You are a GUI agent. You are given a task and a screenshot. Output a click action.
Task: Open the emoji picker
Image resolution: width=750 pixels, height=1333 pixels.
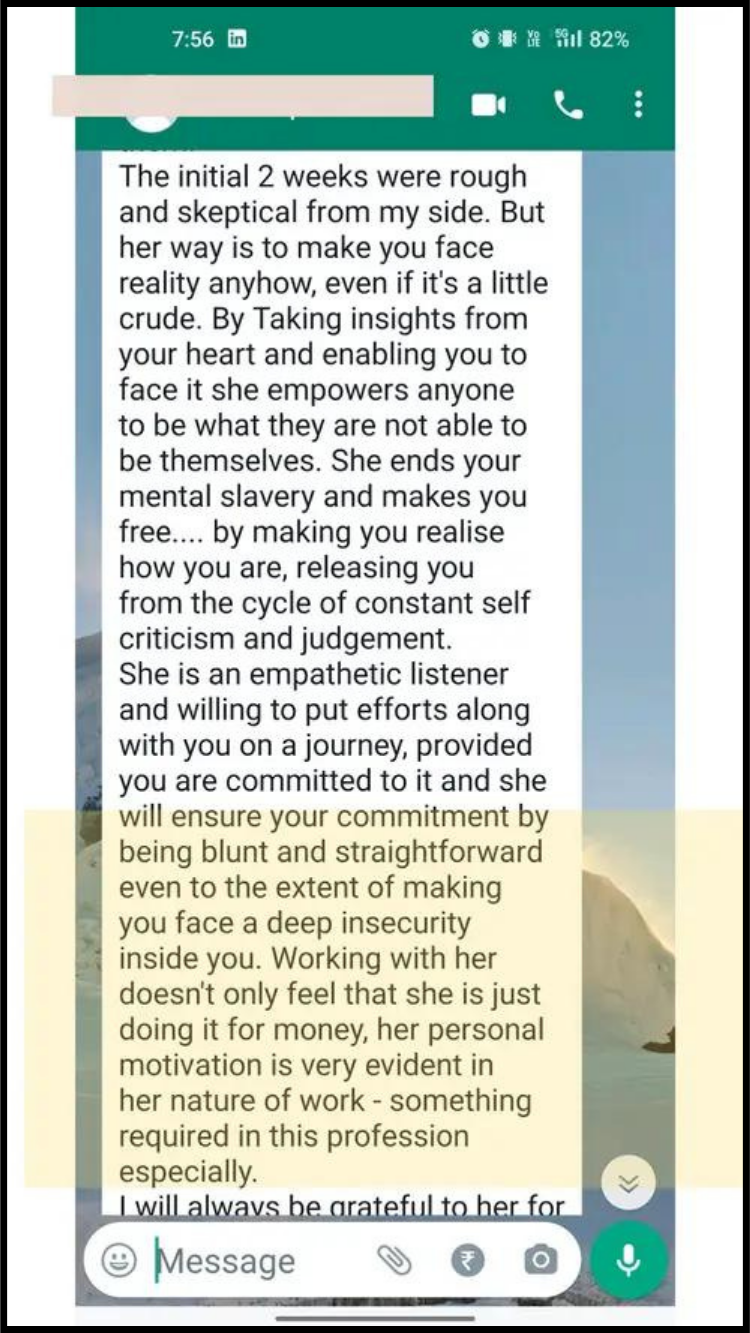pyautogui.click(x=120, y=1260)
